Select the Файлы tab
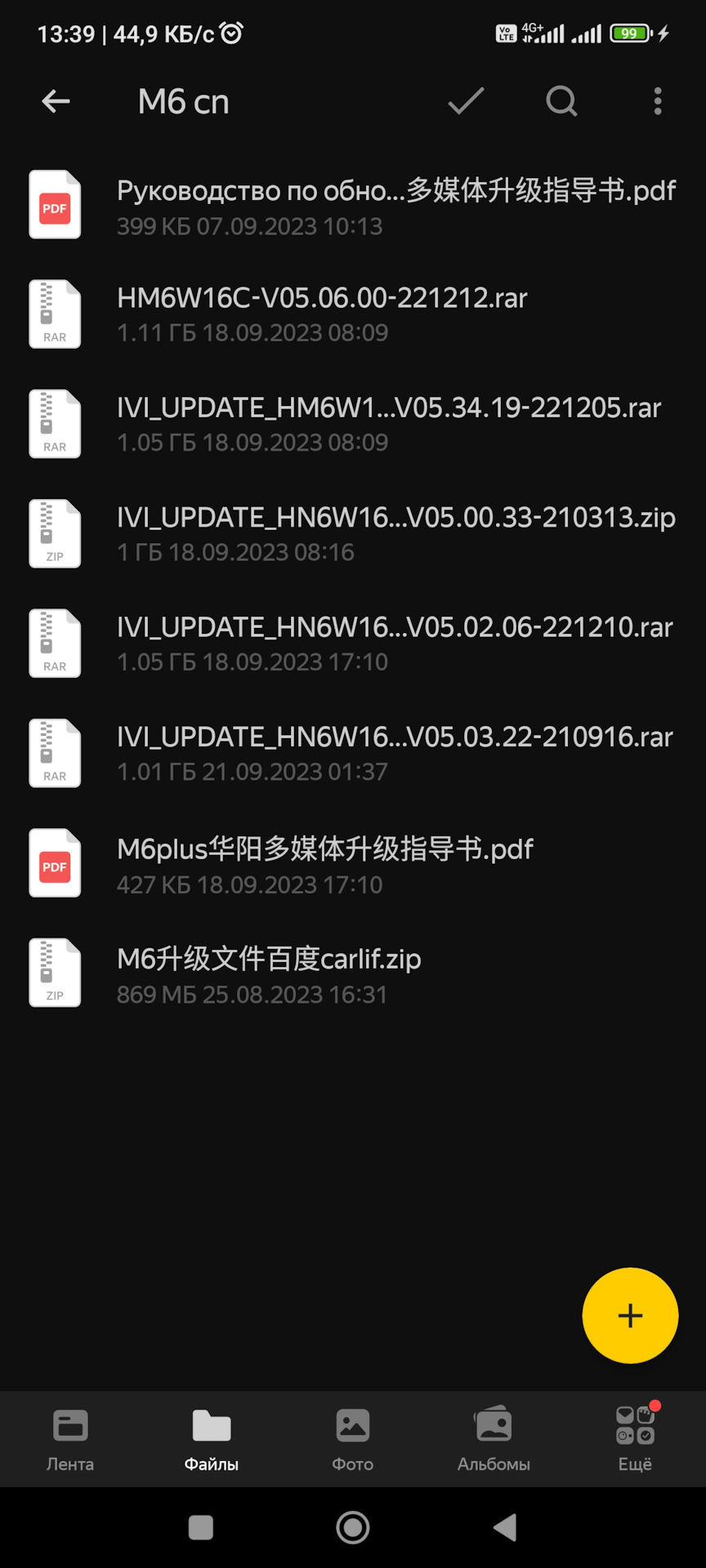This screenshot has height=1568, width=706. pyautogui.click(x=211, y=1437)
